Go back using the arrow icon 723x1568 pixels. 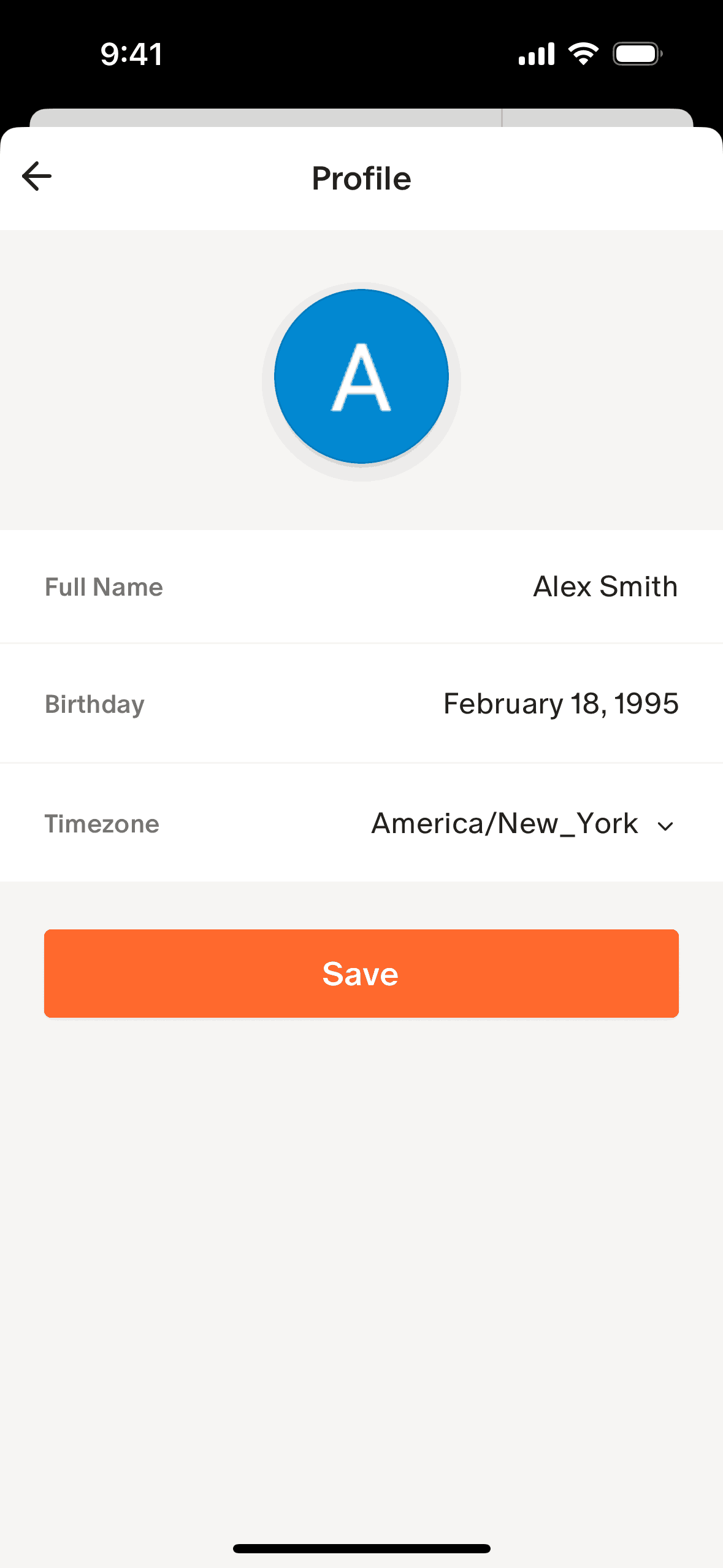37,177
